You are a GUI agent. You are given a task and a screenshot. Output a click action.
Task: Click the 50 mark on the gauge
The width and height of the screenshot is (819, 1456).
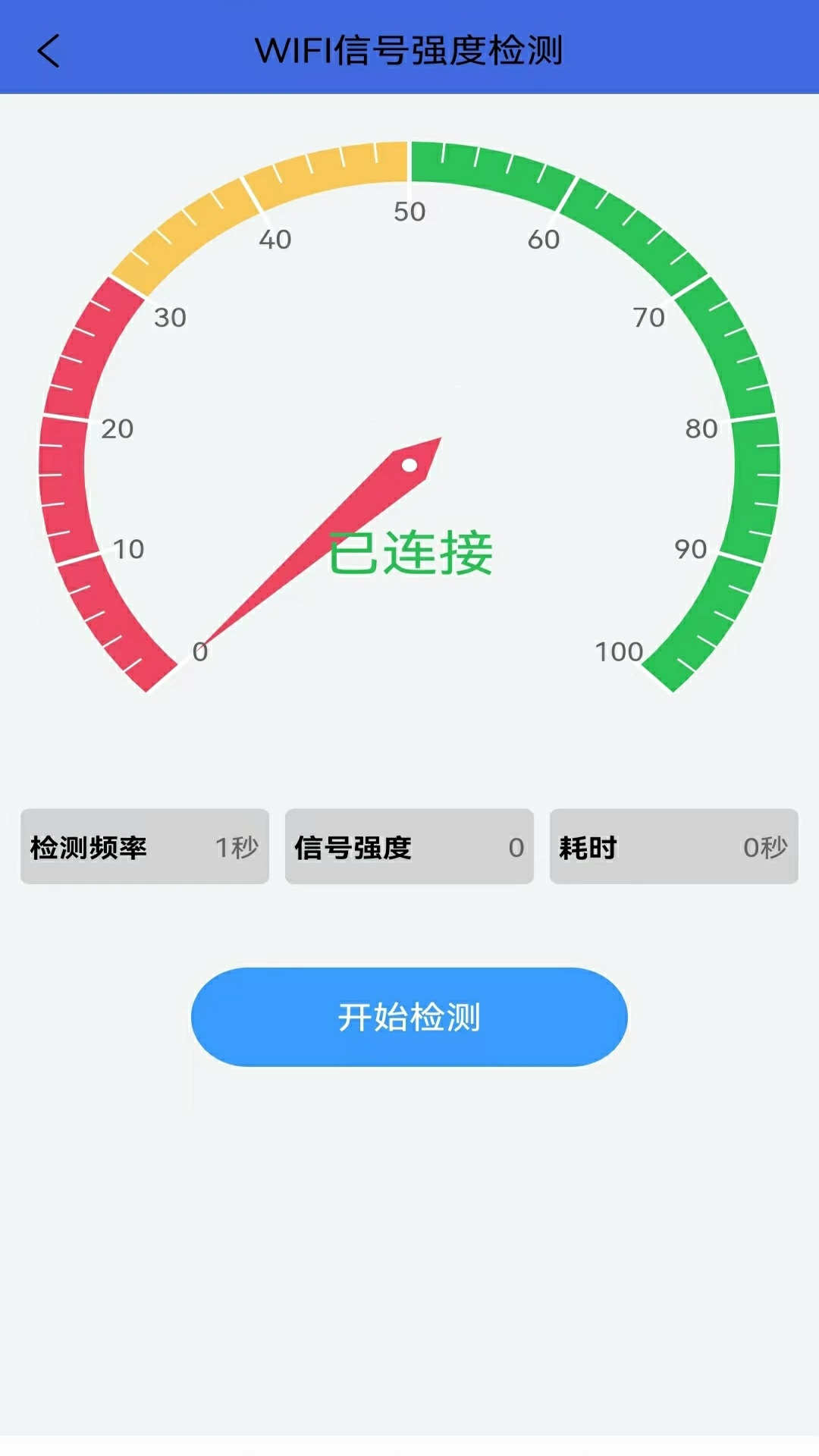pos(409,211)
